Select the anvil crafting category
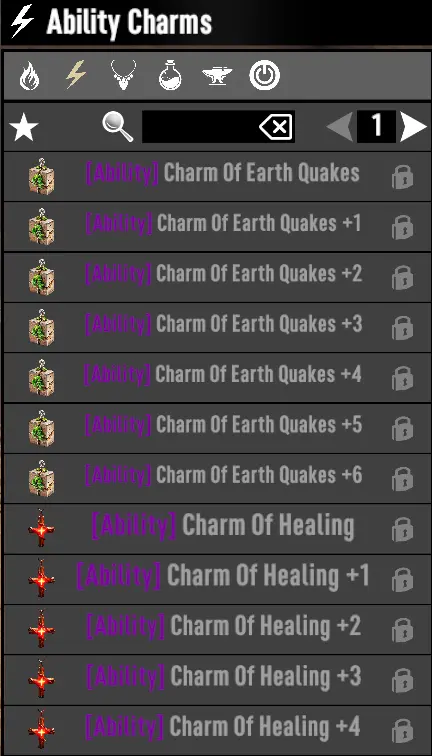 217,76
